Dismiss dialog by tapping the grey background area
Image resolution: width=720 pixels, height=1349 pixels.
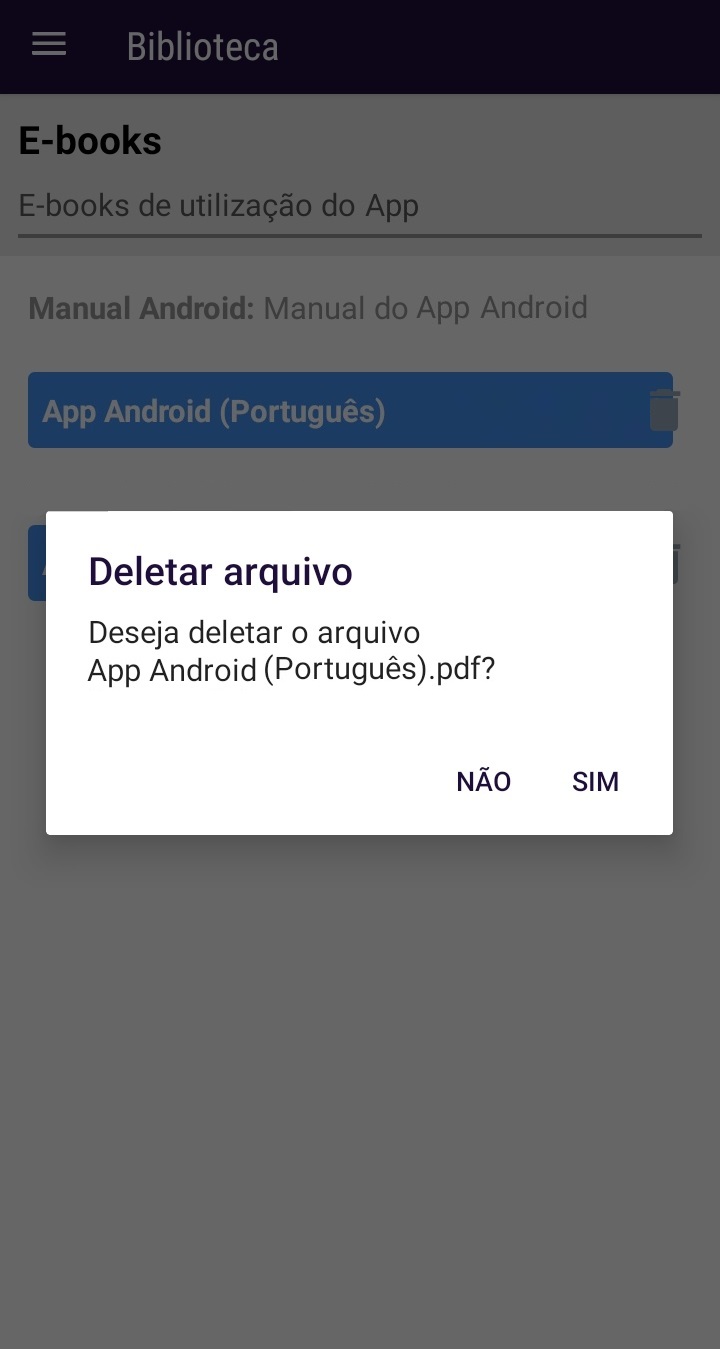[360, 1100]
